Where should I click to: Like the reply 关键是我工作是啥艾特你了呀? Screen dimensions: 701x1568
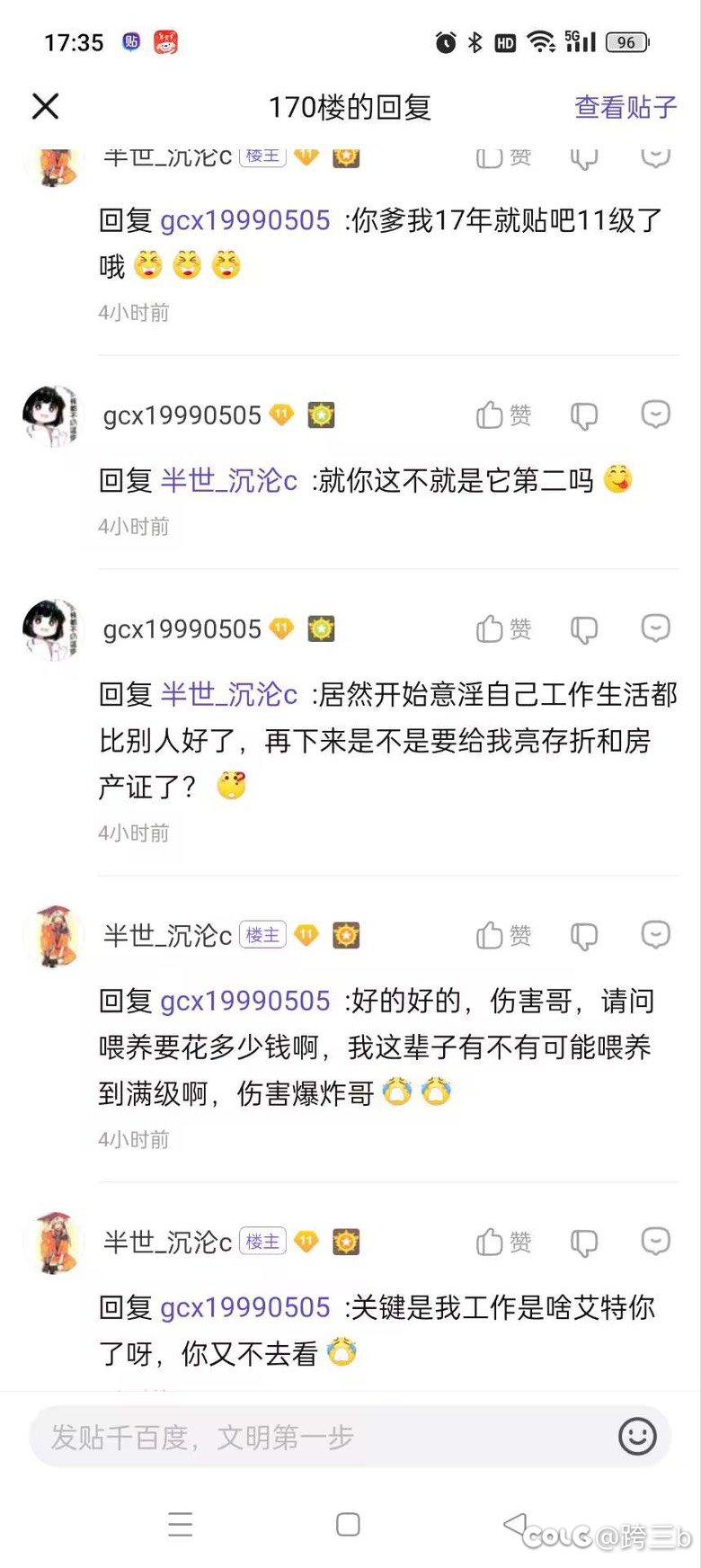pyautogui.click(x=503, y=1242)
